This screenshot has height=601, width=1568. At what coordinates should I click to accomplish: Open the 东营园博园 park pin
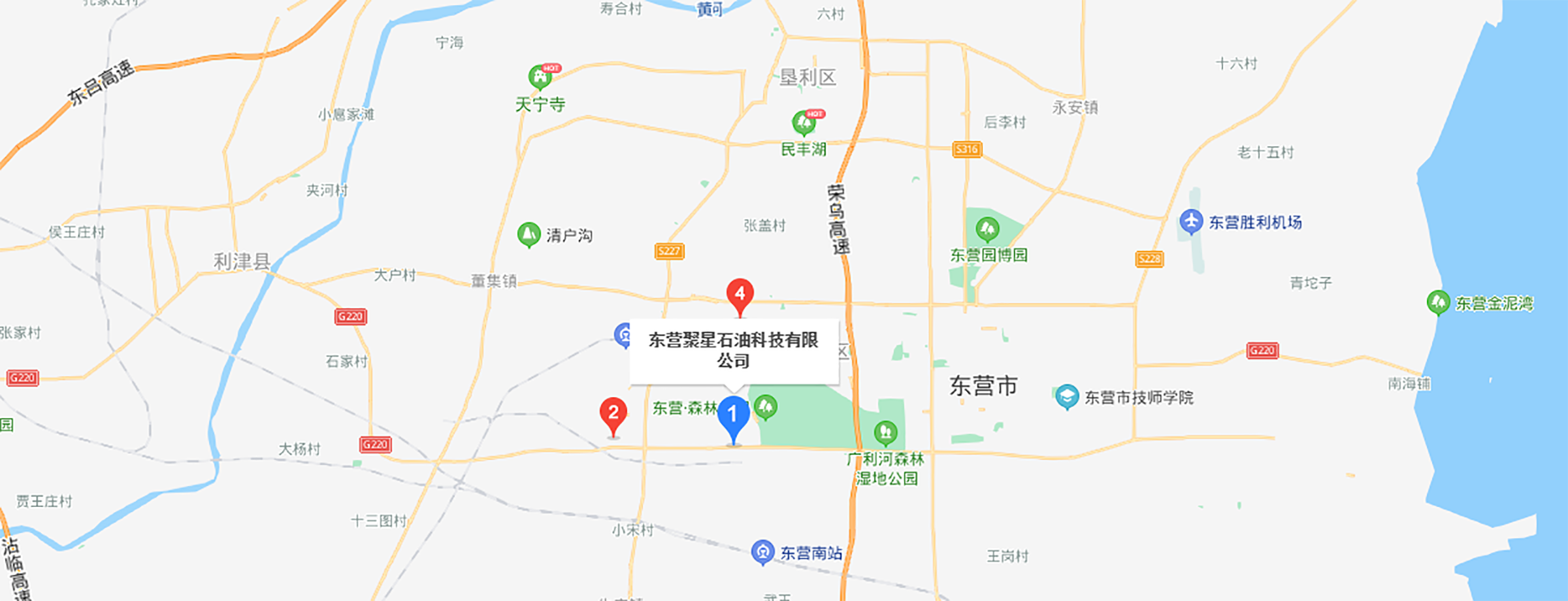tap(987, 229)
